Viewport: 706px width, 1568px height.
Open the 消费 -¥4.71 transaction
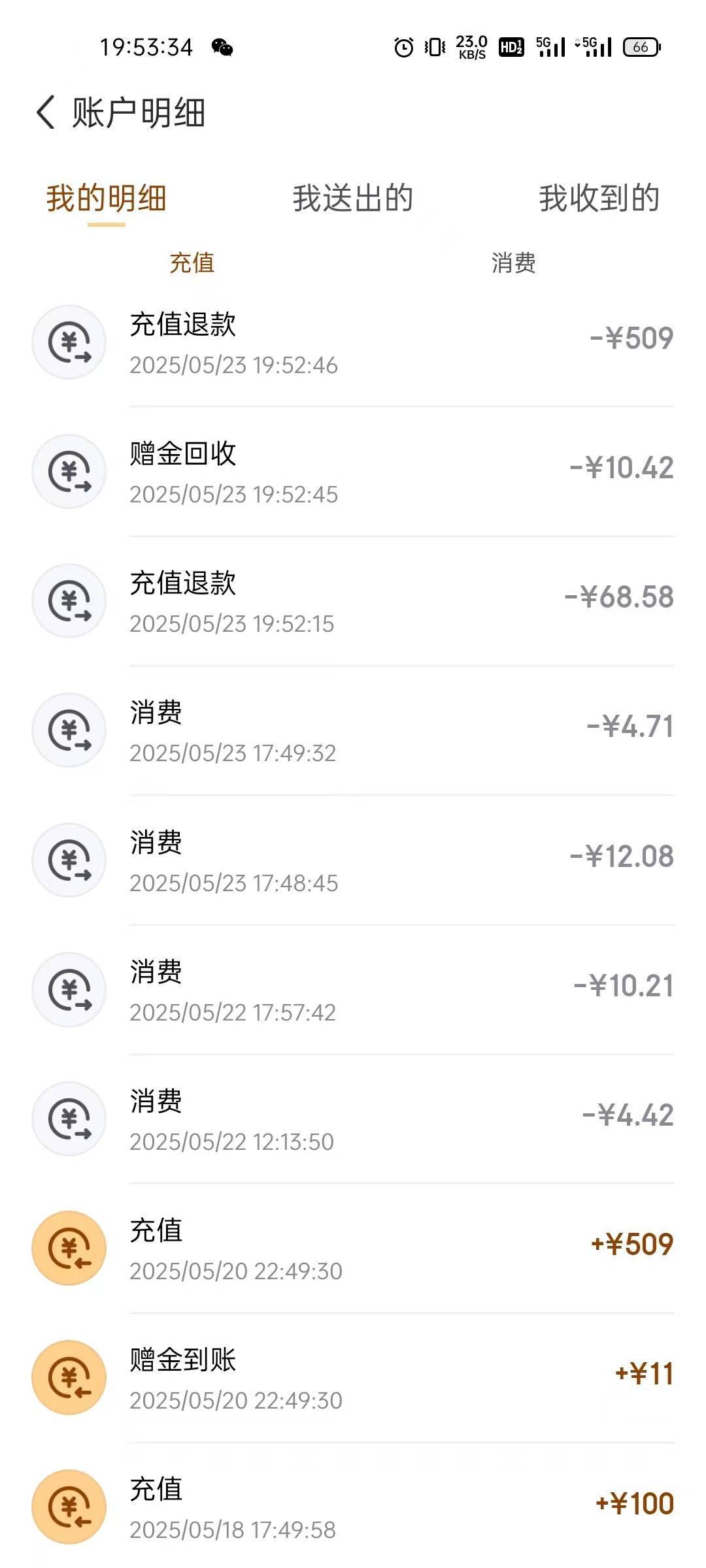click(353, 730)
